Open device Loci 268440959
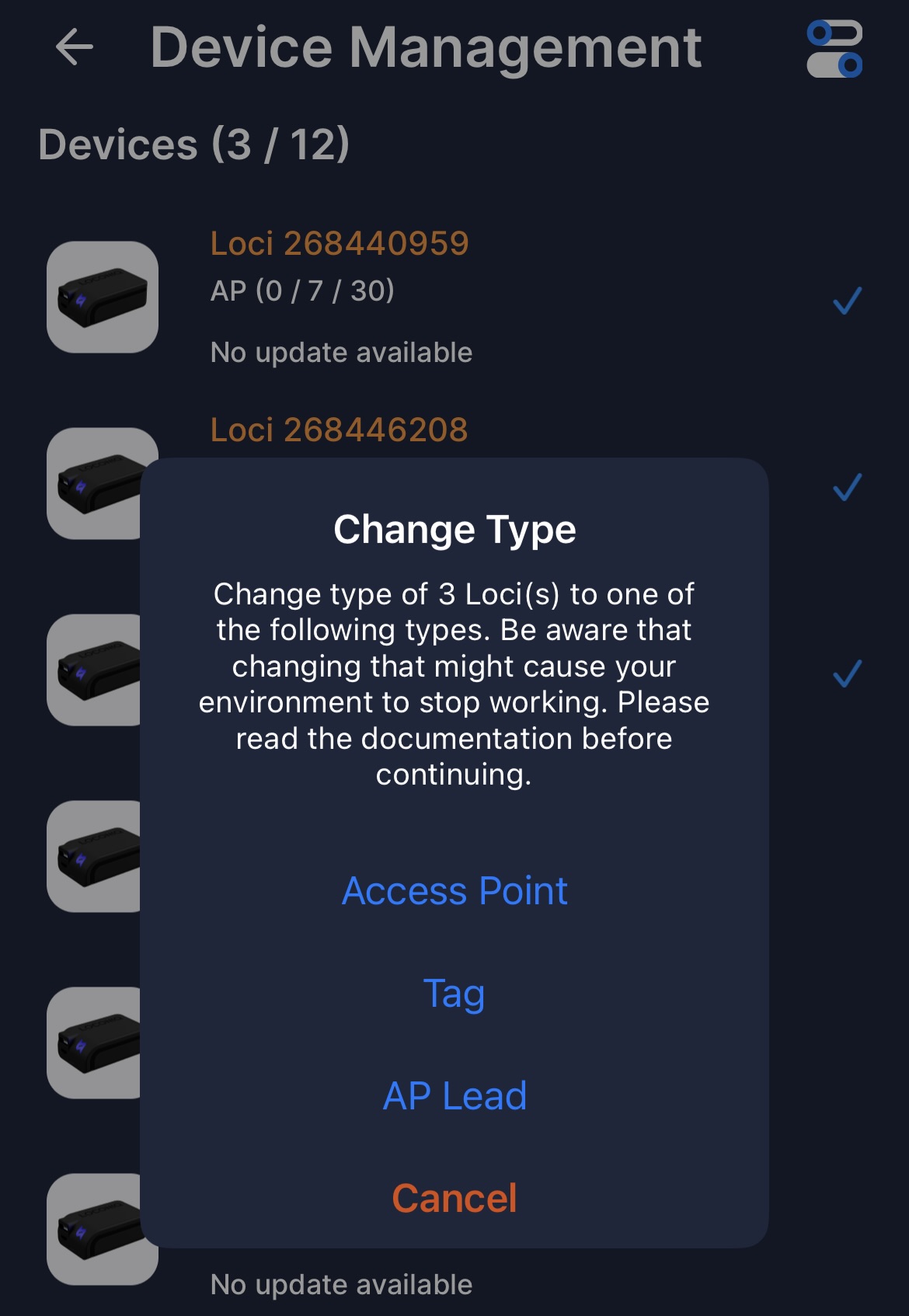The image size is (909, 1316). (x=340, y=244)
